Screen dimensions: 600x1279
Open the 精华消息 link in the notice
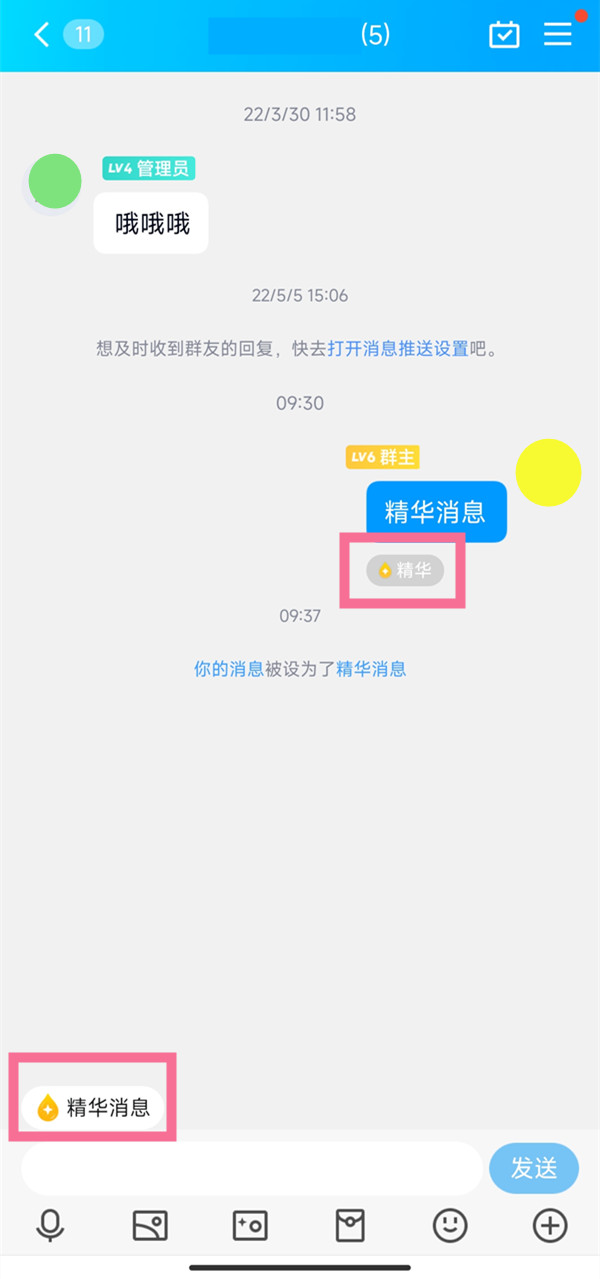pos(371,669)
